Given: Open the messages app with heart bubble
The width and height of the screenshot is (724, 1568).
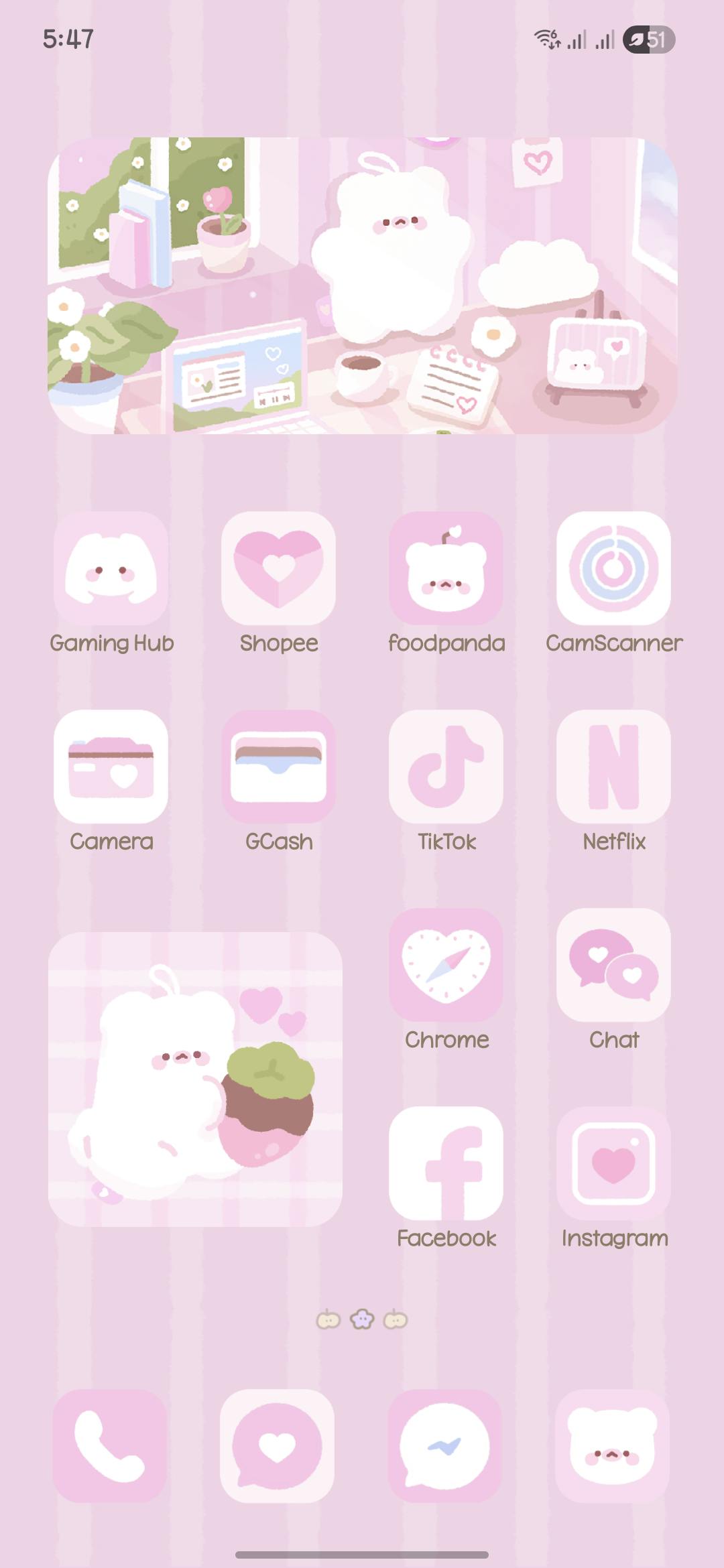Looking at the screenshot, I should 278,1446.
